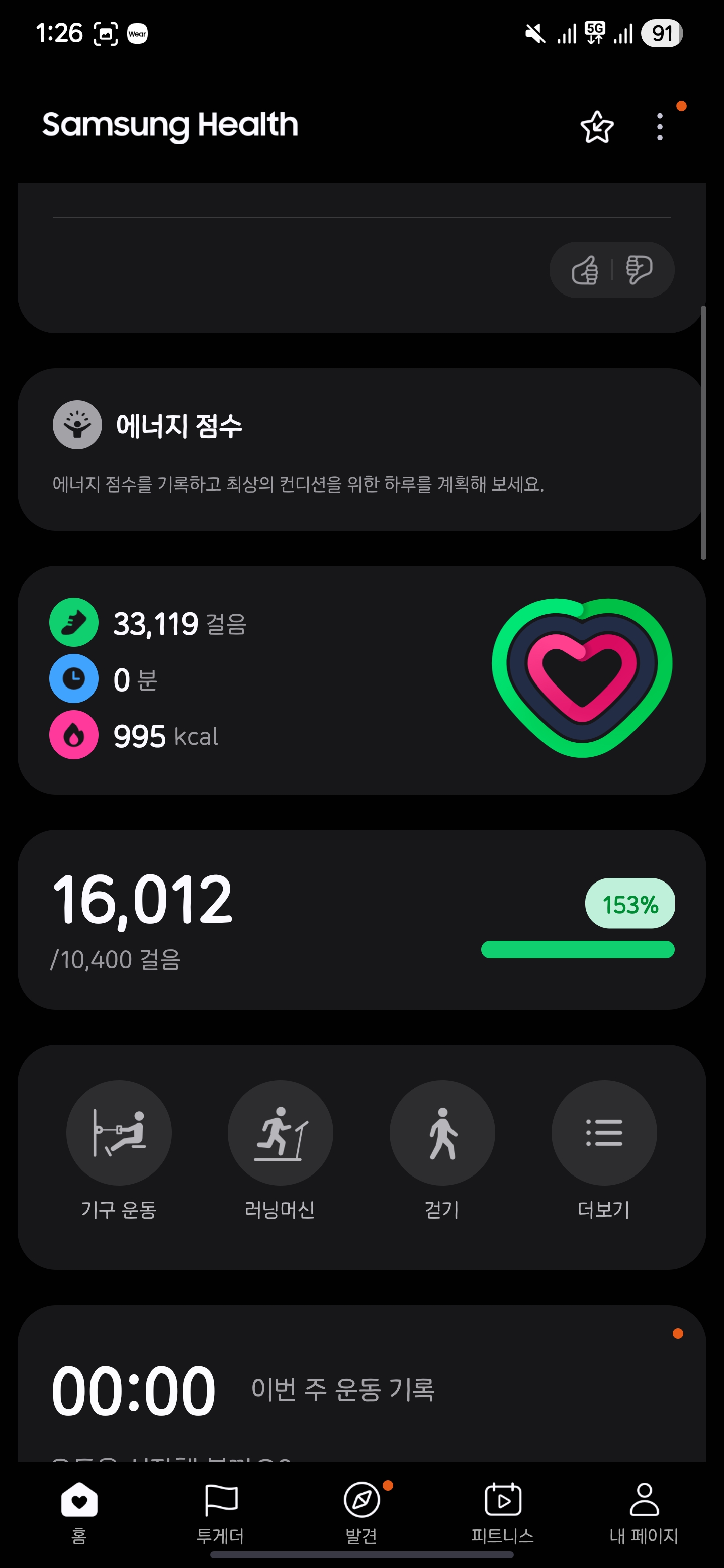Open the 에너지 점수 card
Image resolution: width=724 pixels, height=1568 pixels.
[x=361, y=449]
